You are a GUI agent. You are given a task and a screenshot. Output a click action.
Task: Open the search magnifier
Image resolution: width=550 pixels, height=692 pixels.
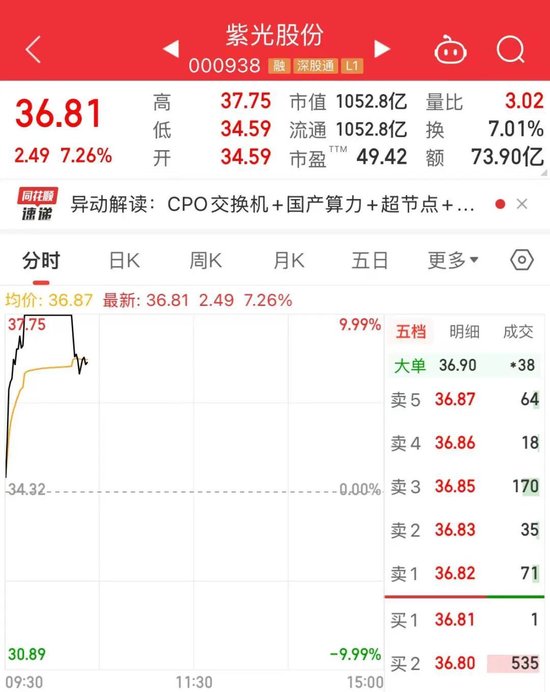pos(511,49)
